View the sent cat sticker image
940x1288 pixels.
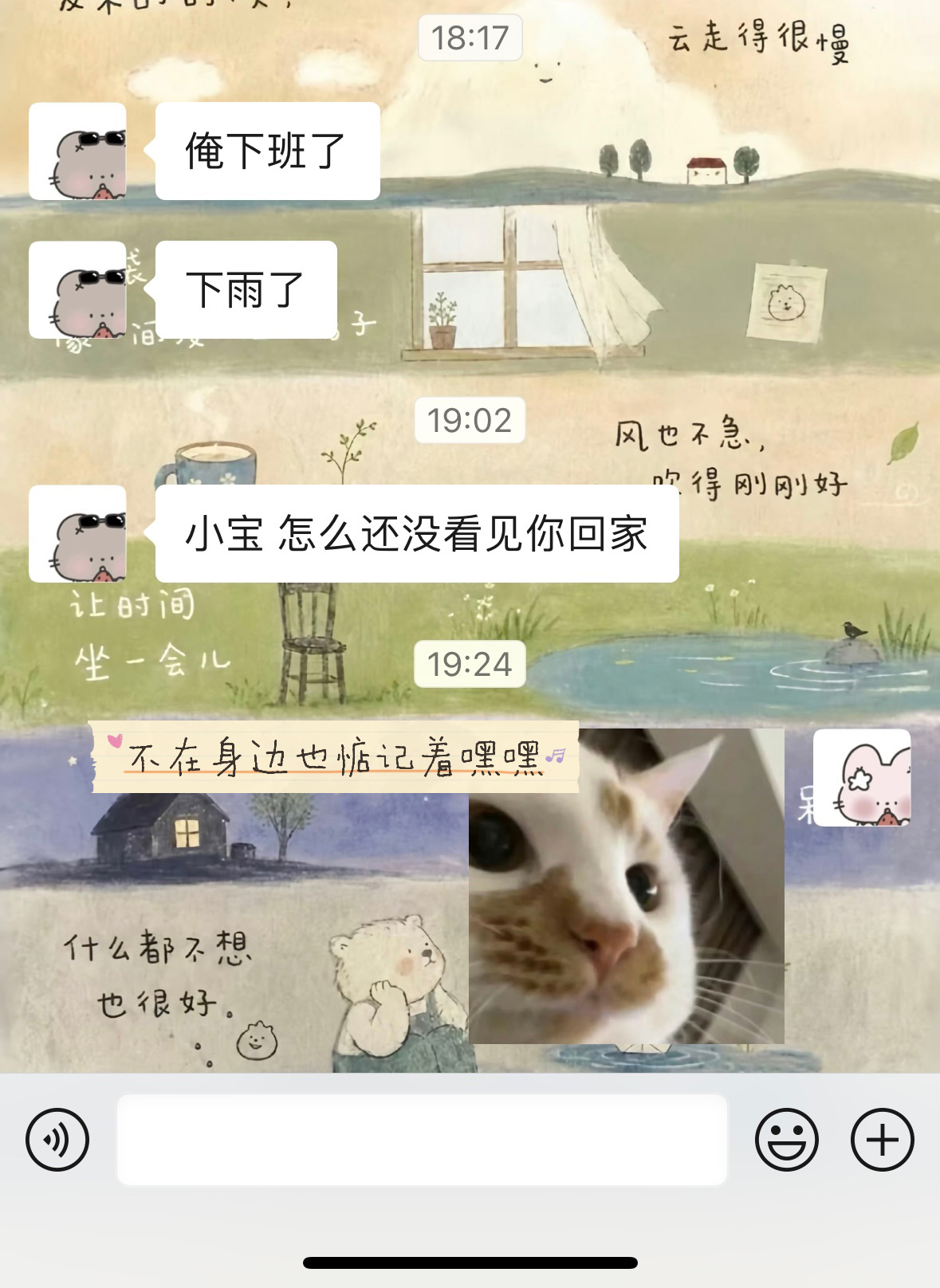(627, 885)
